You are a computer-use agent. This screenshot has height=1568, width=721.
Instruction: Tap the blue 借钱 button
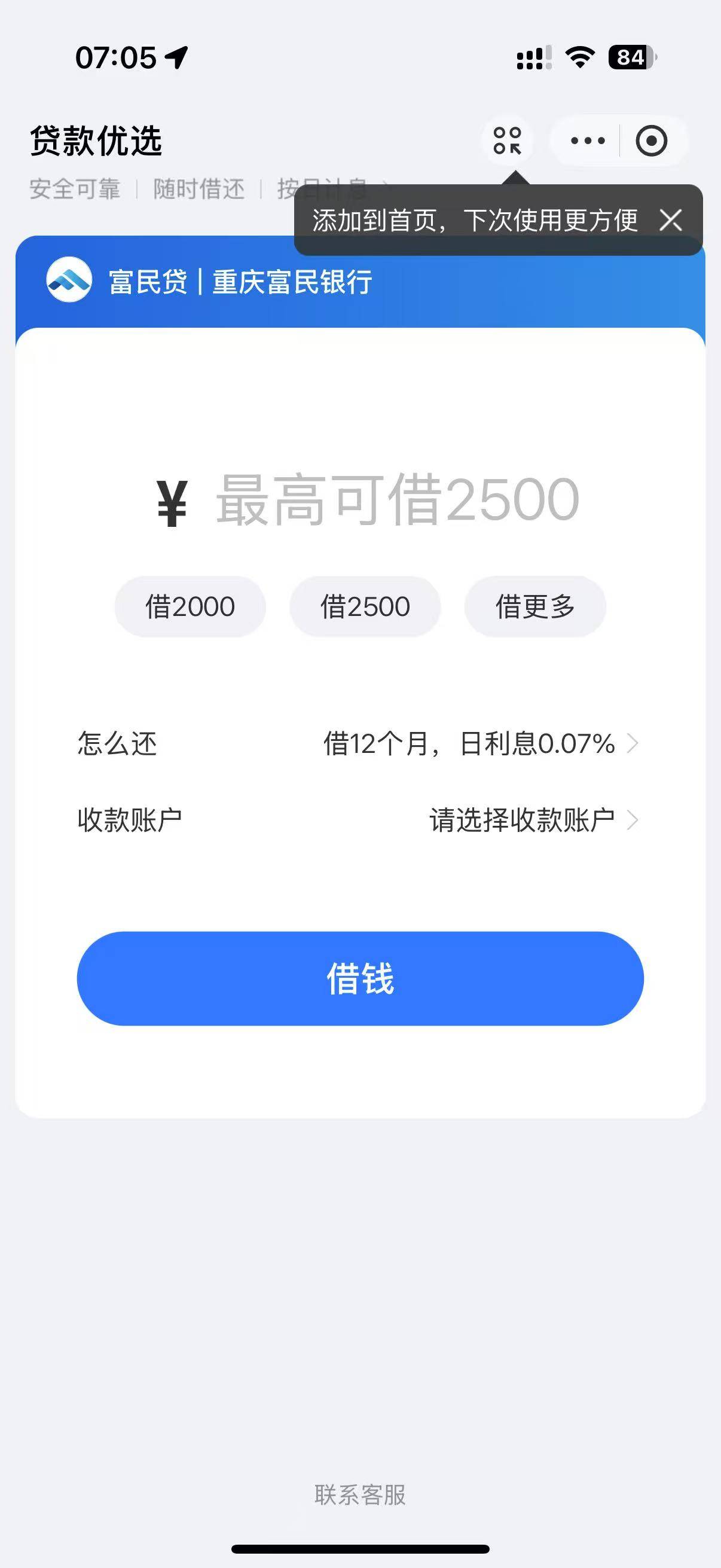click(x=360, y=978)
